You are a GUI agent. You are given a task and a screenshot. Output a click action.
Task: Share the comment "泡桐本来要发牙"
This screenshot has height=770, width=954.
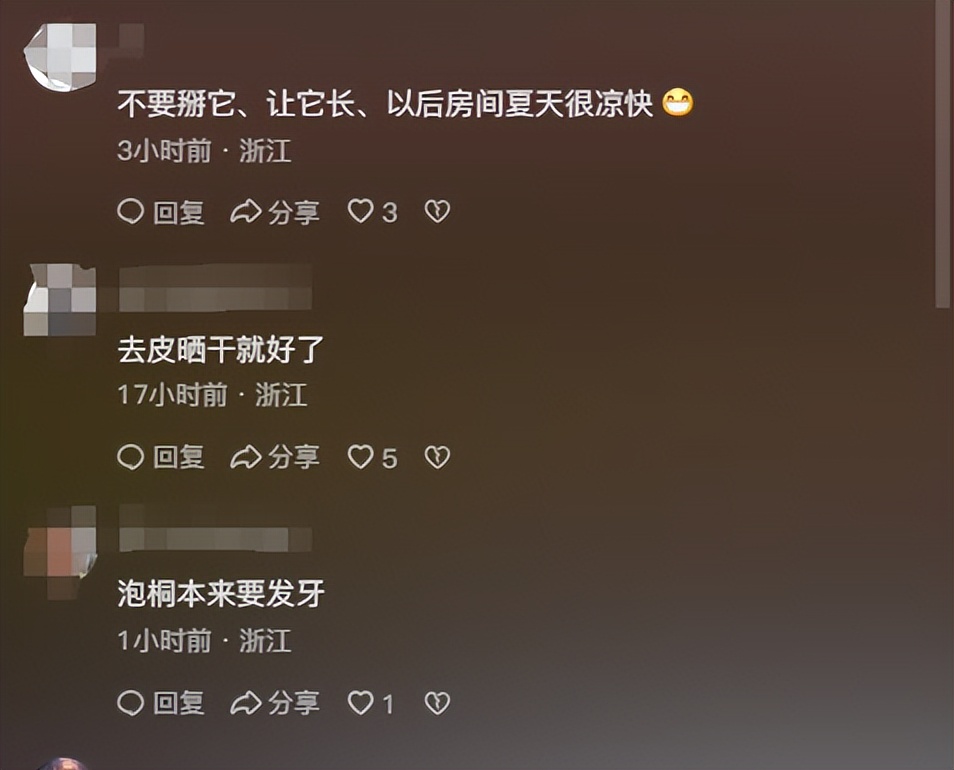click(275, 703)
